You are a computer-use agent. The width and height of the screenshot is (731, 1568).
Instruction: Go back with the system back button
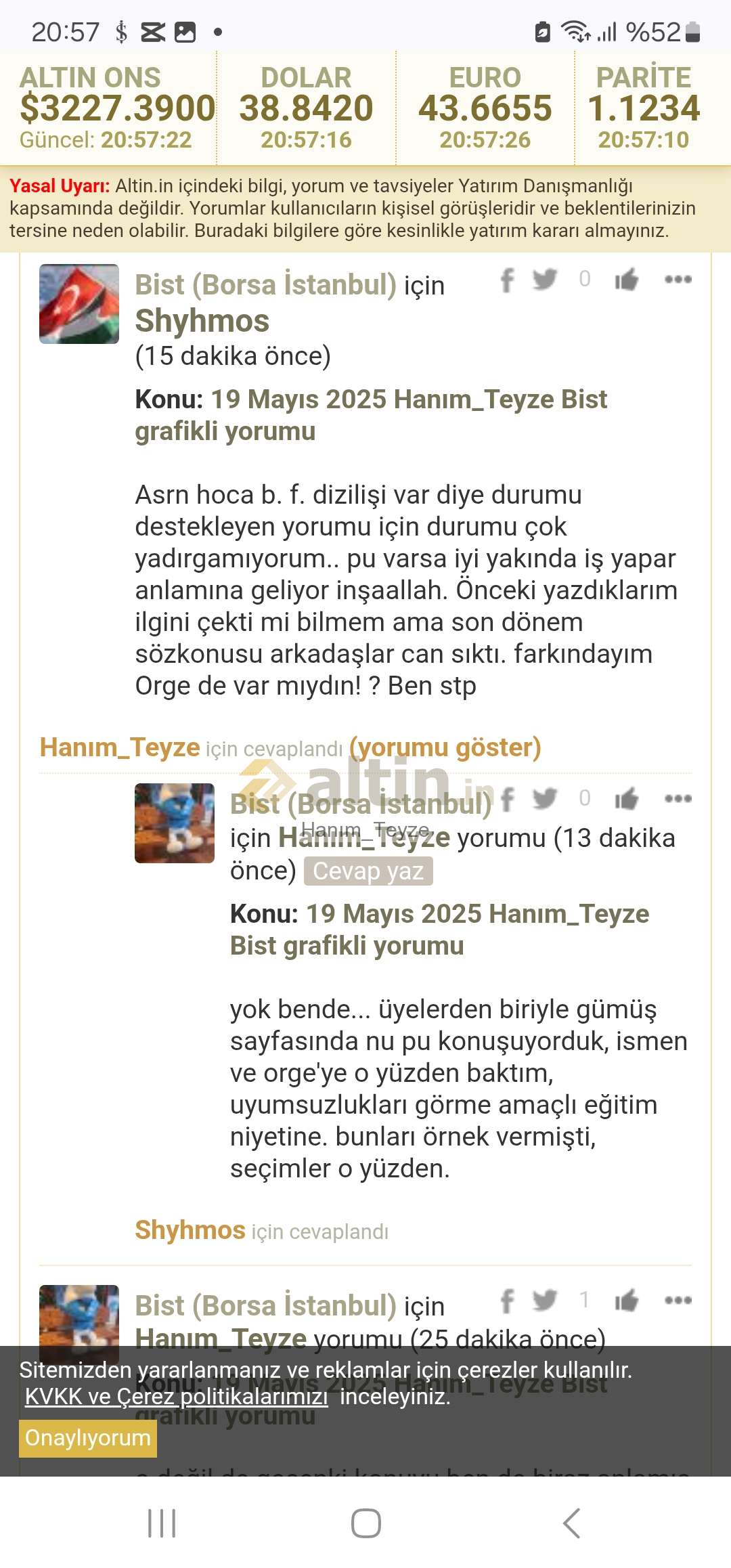571,1523
